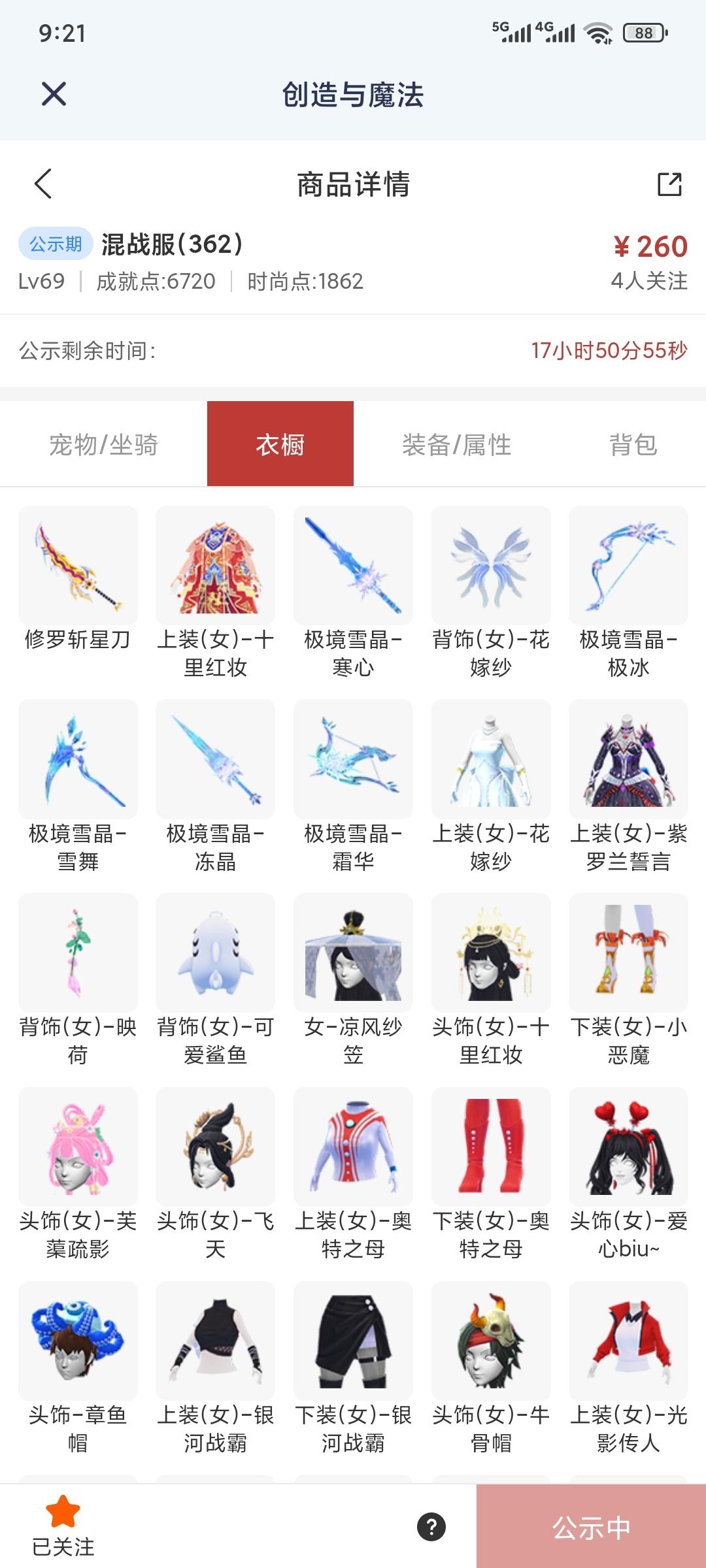Tap the 公示中 button
Viewport: 706px width, 1568px height.
pyautogui.click(x=591, y=1527)
